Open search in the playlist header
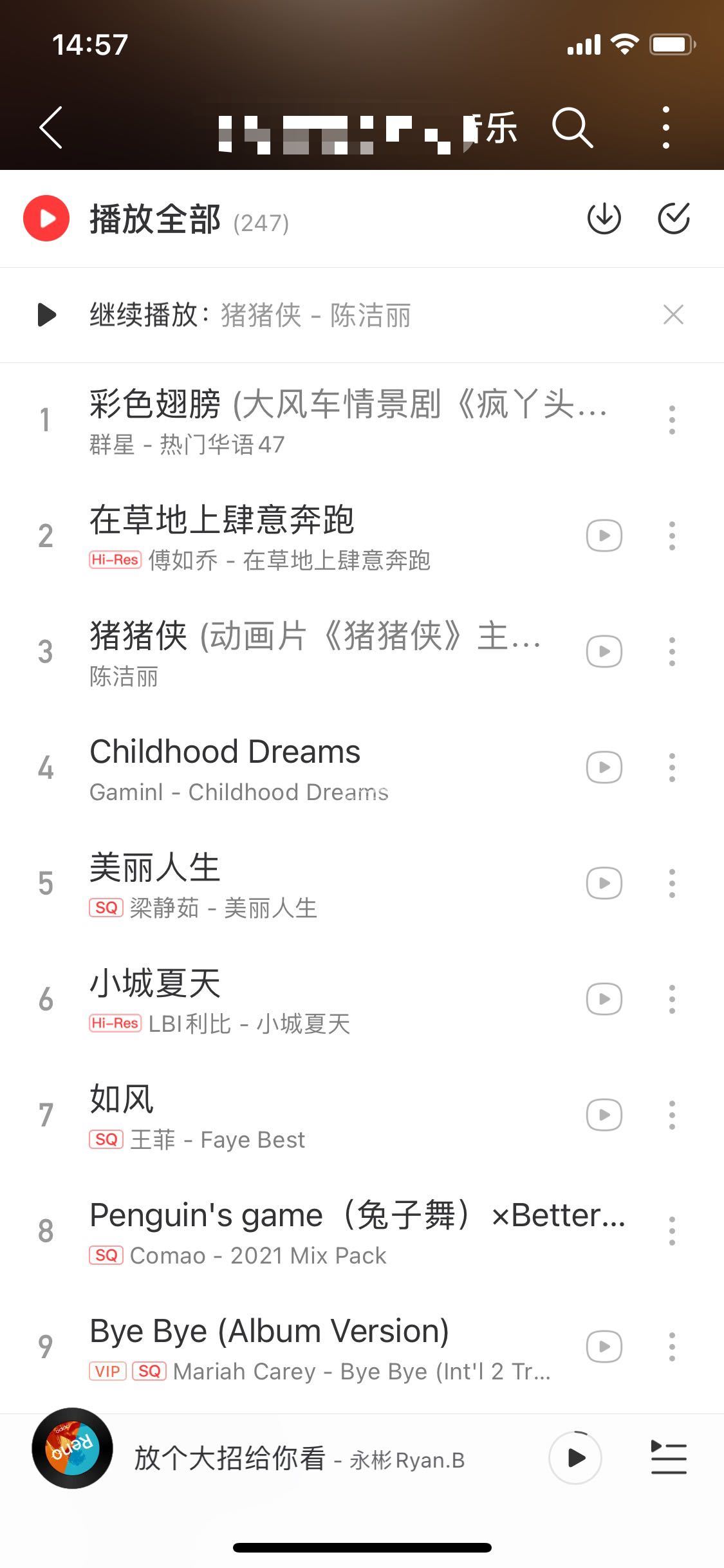The width and height of the screenshot is (724, 1568). click(x=571, y=127)
